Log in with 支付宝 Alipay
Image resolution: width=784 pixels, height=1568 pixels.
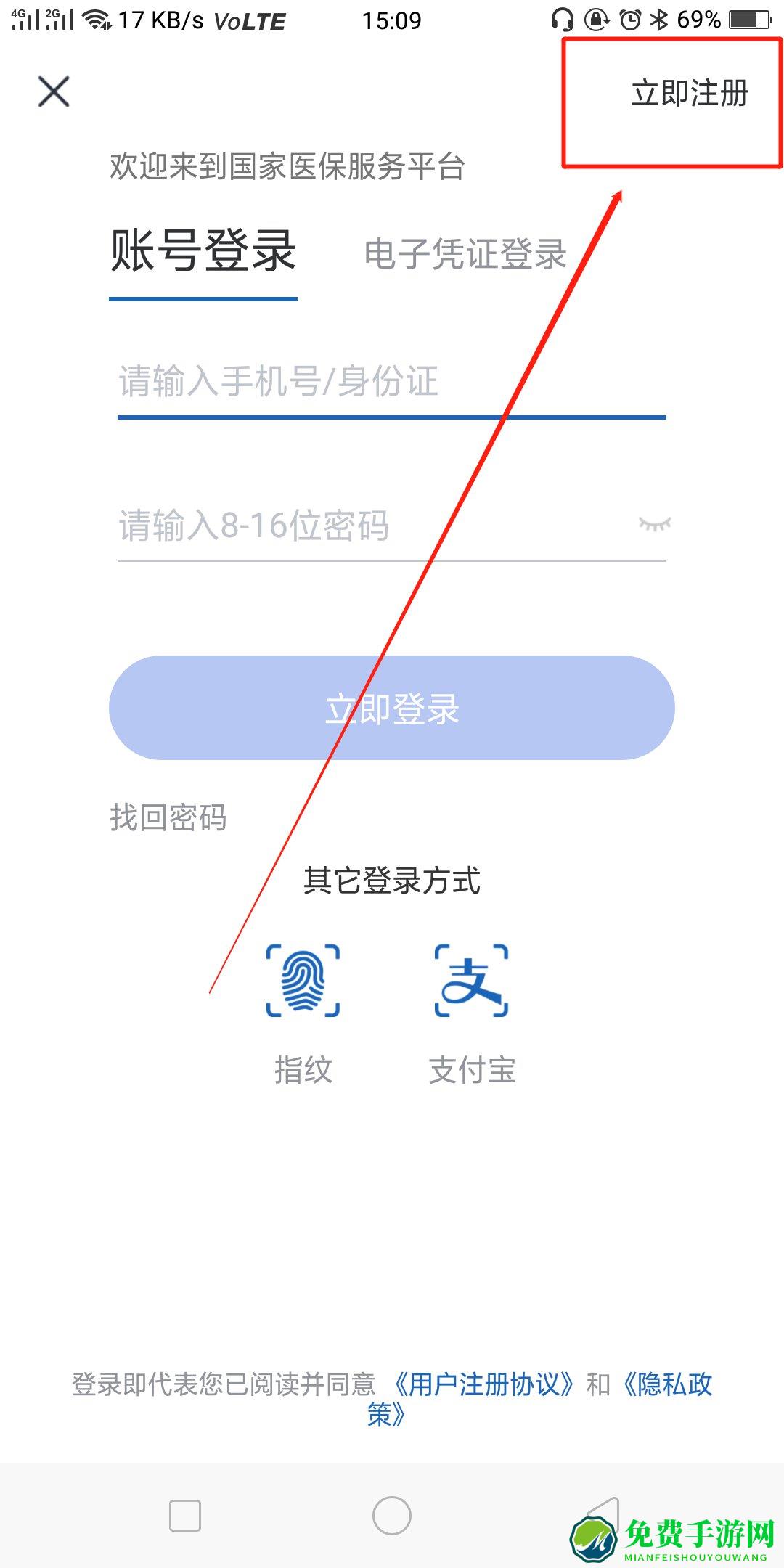(471, 980)
